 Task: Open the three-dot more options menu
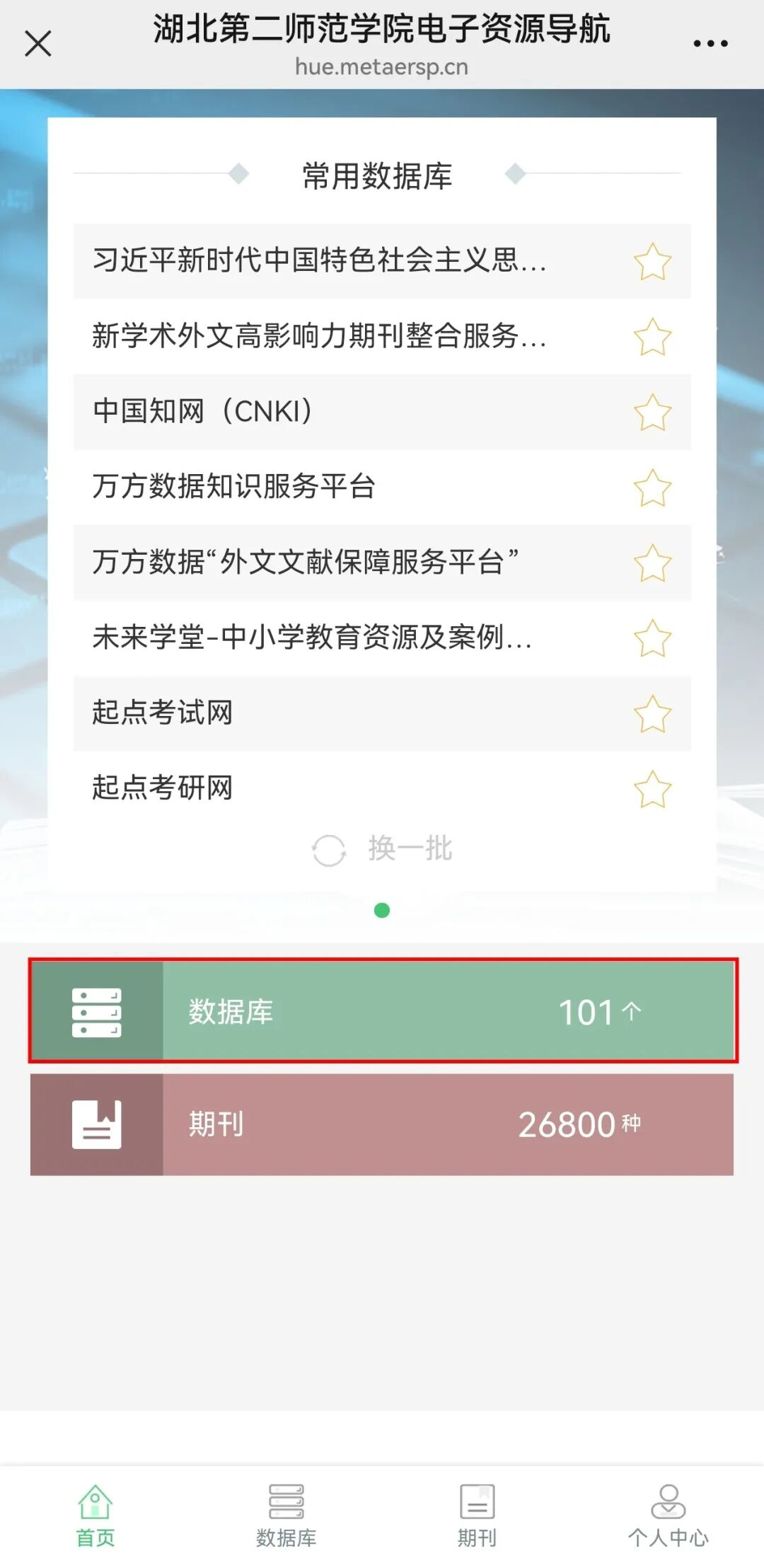(710, 44)
